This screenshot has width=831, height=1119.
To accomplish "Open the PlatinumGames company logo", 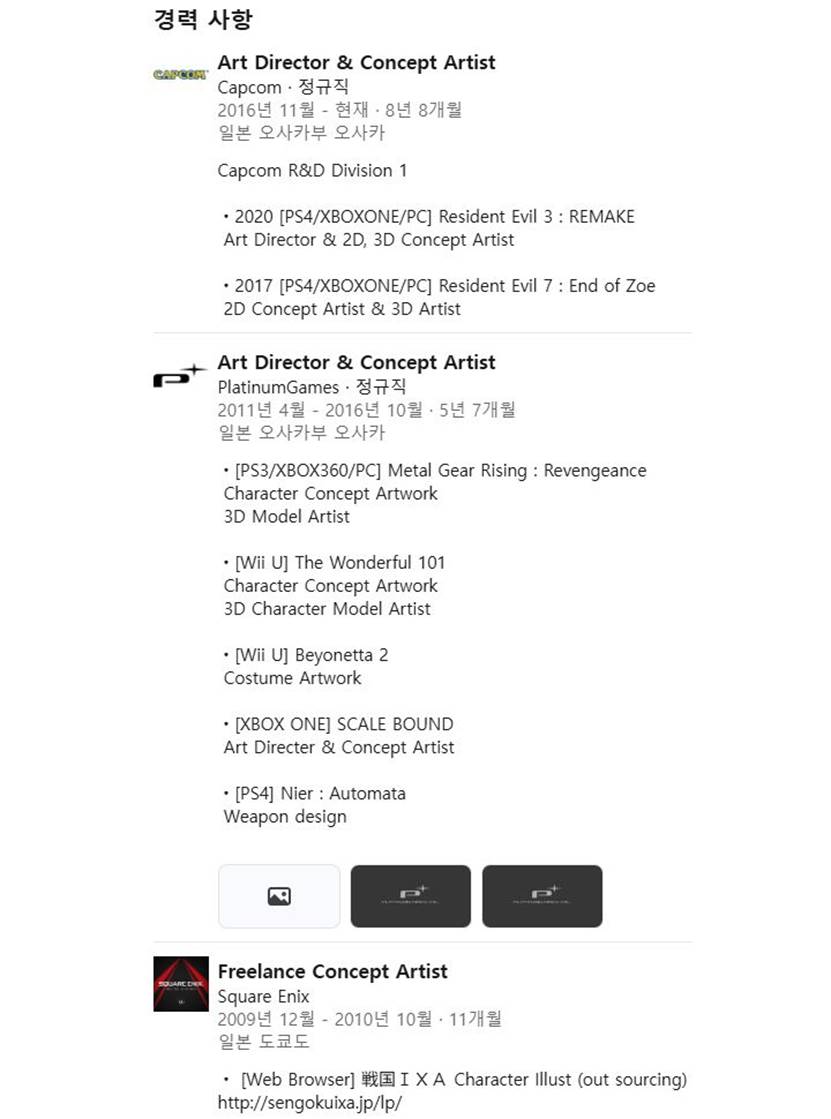I will click(180, 376).
